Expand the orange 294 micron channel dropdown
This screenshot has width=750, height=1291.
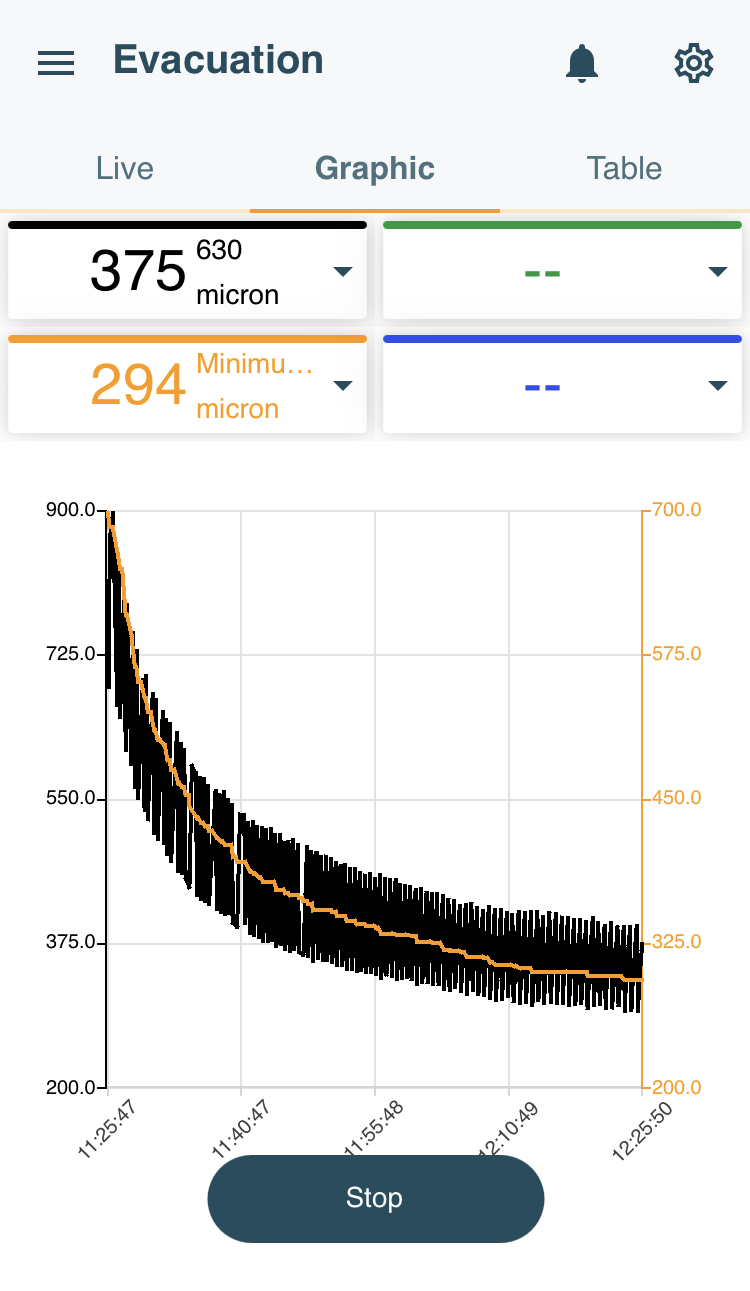[342, 386]
